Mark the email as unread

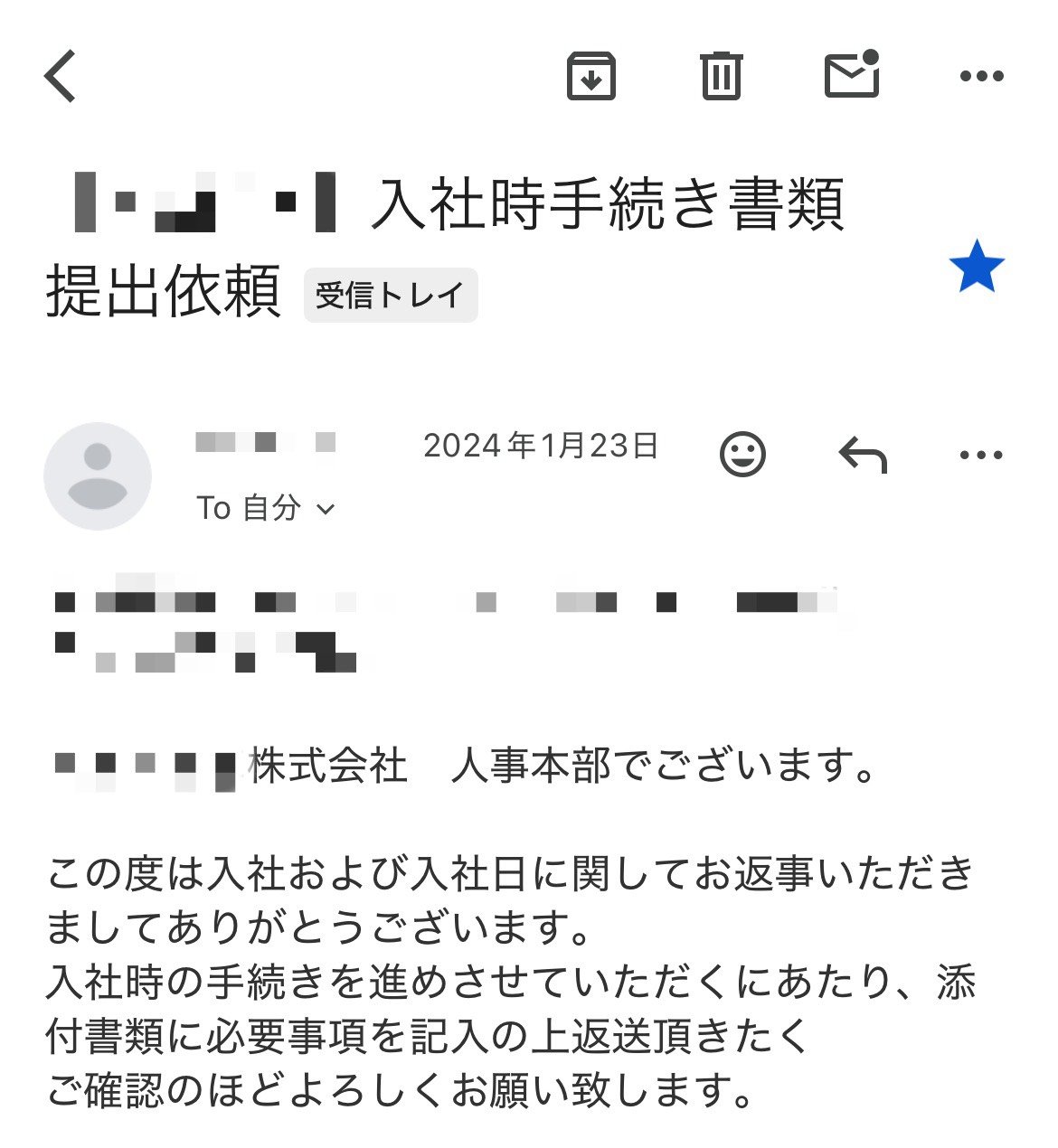tap(850, 76)
